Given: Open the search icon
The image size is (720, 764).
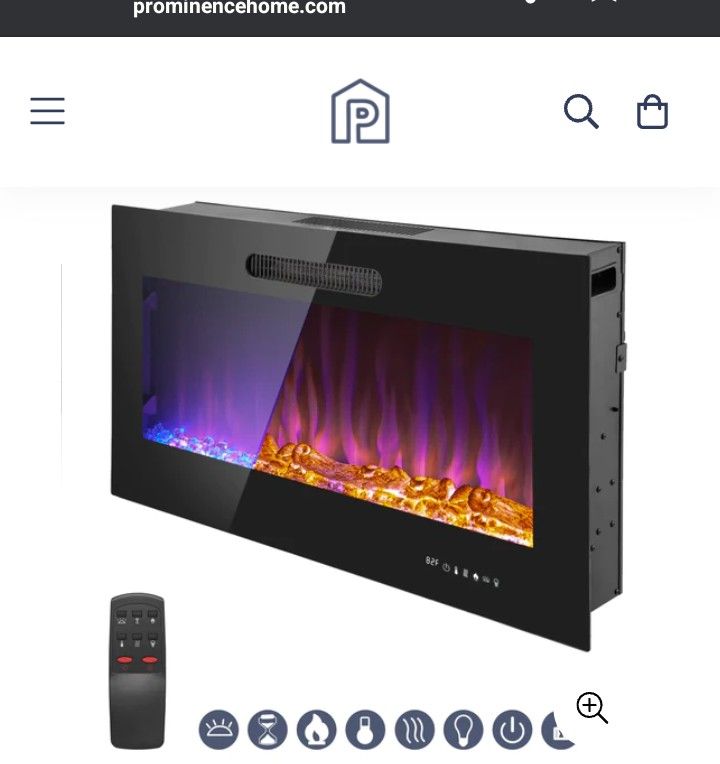Looking at the screenshot, I should click(581, 111).
